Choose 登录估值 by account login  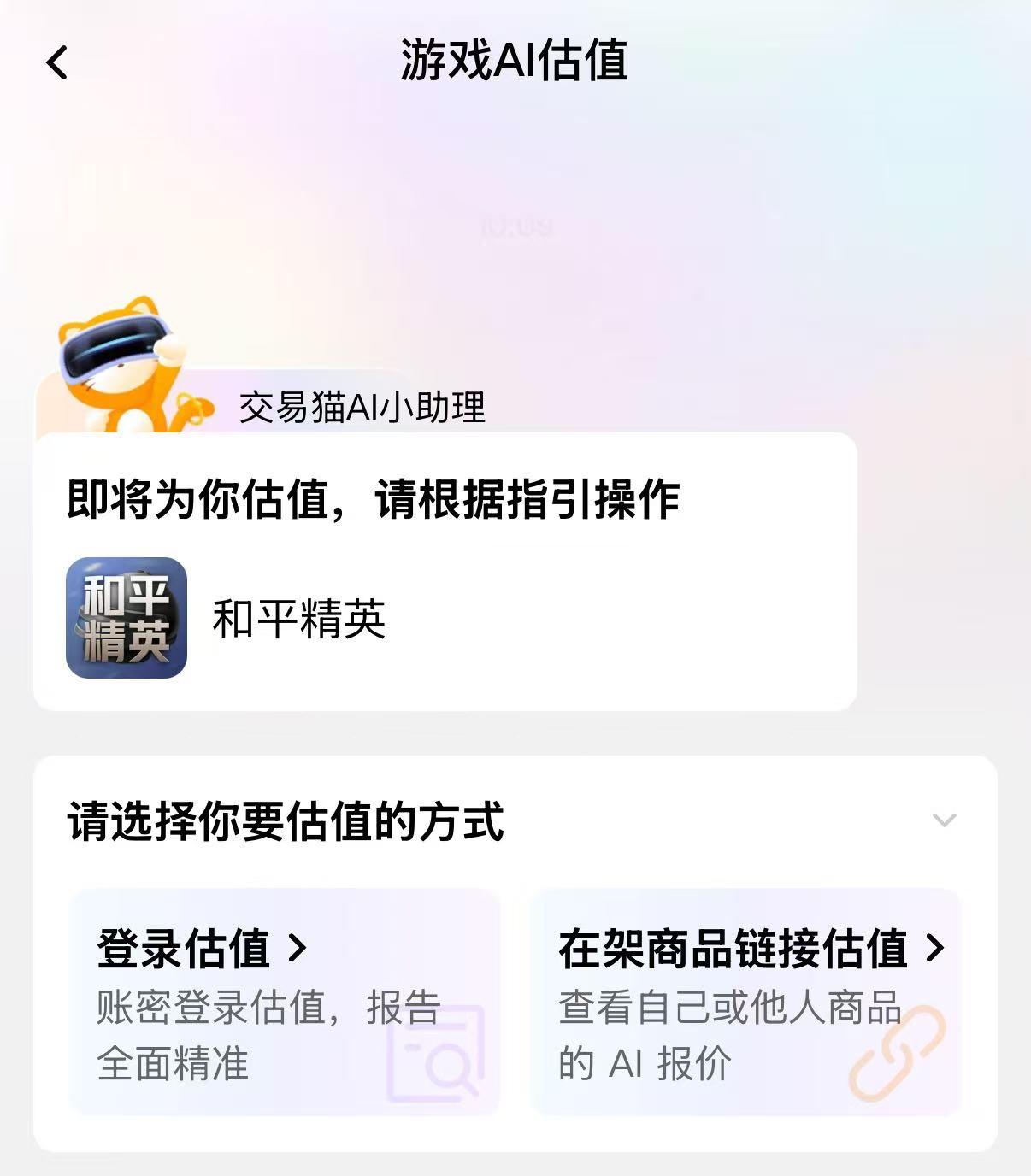pyautogui.click(x=284, y=1002)
